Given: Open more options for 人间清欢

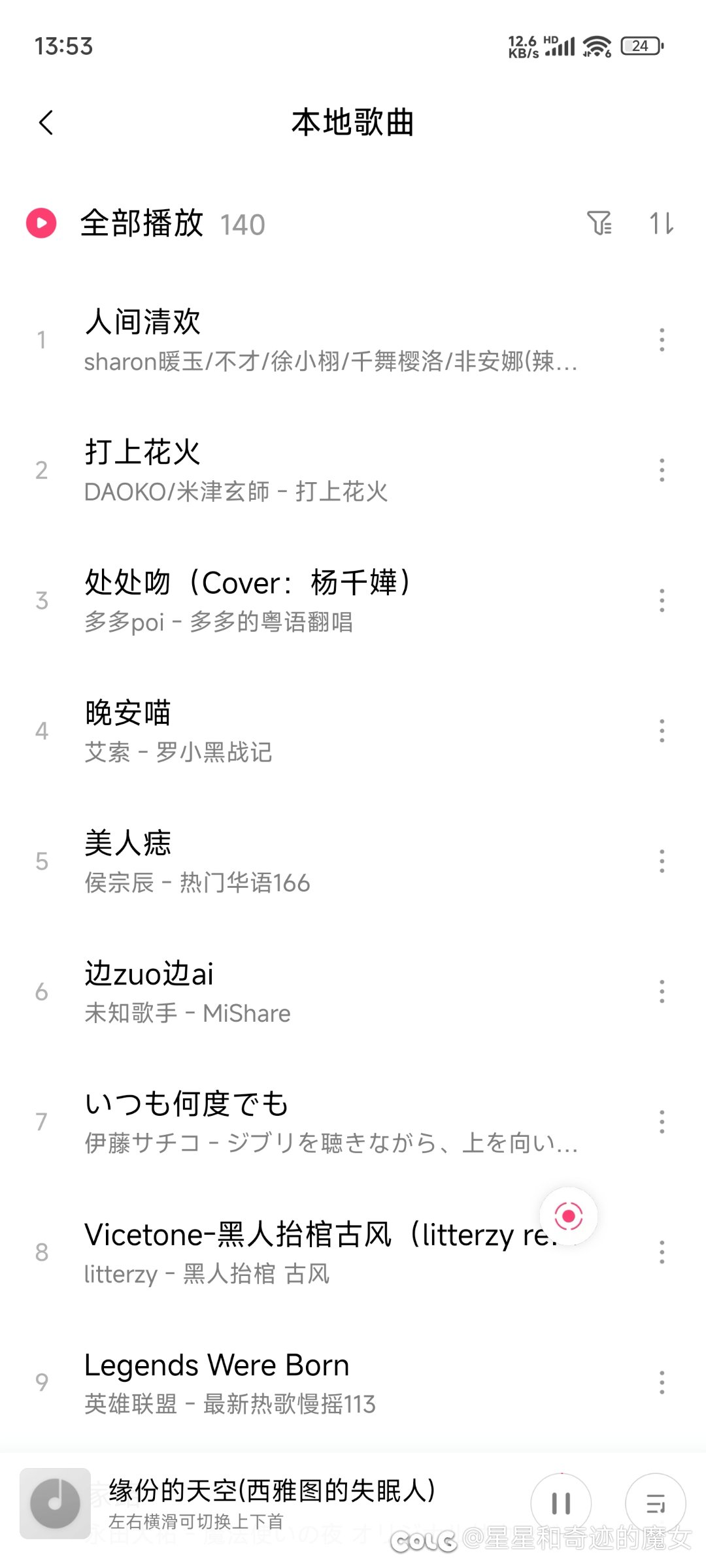Looking at the screenshot, I should pyautogui.click(x=662, y=340).
